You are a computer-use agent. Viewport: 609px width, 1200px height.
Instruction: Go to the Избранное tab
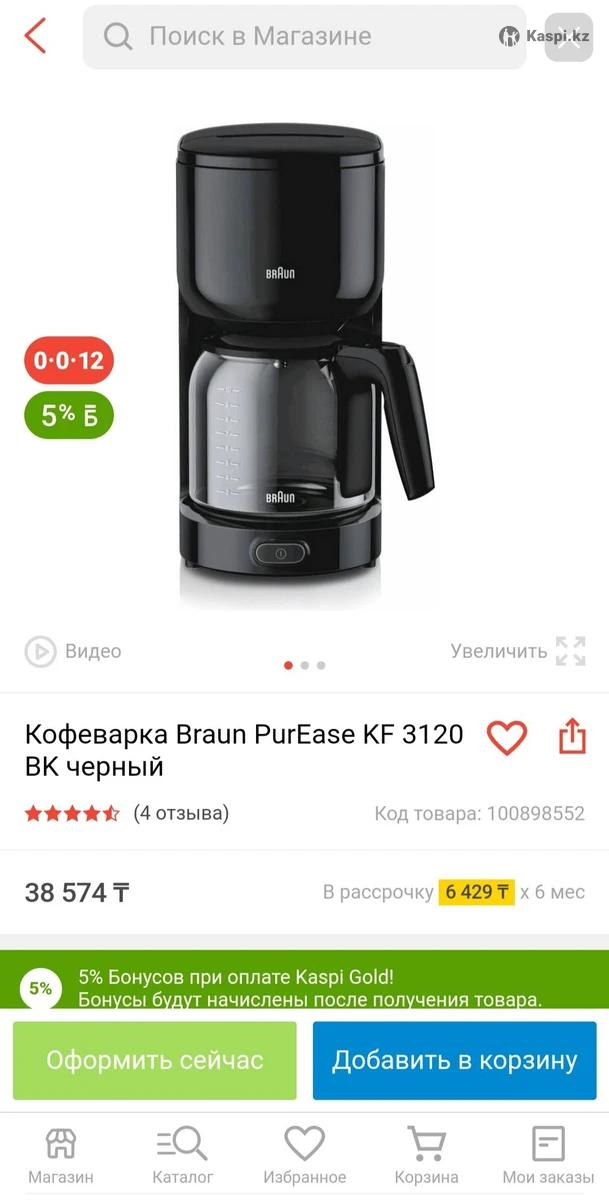(x=304, y=1155)
